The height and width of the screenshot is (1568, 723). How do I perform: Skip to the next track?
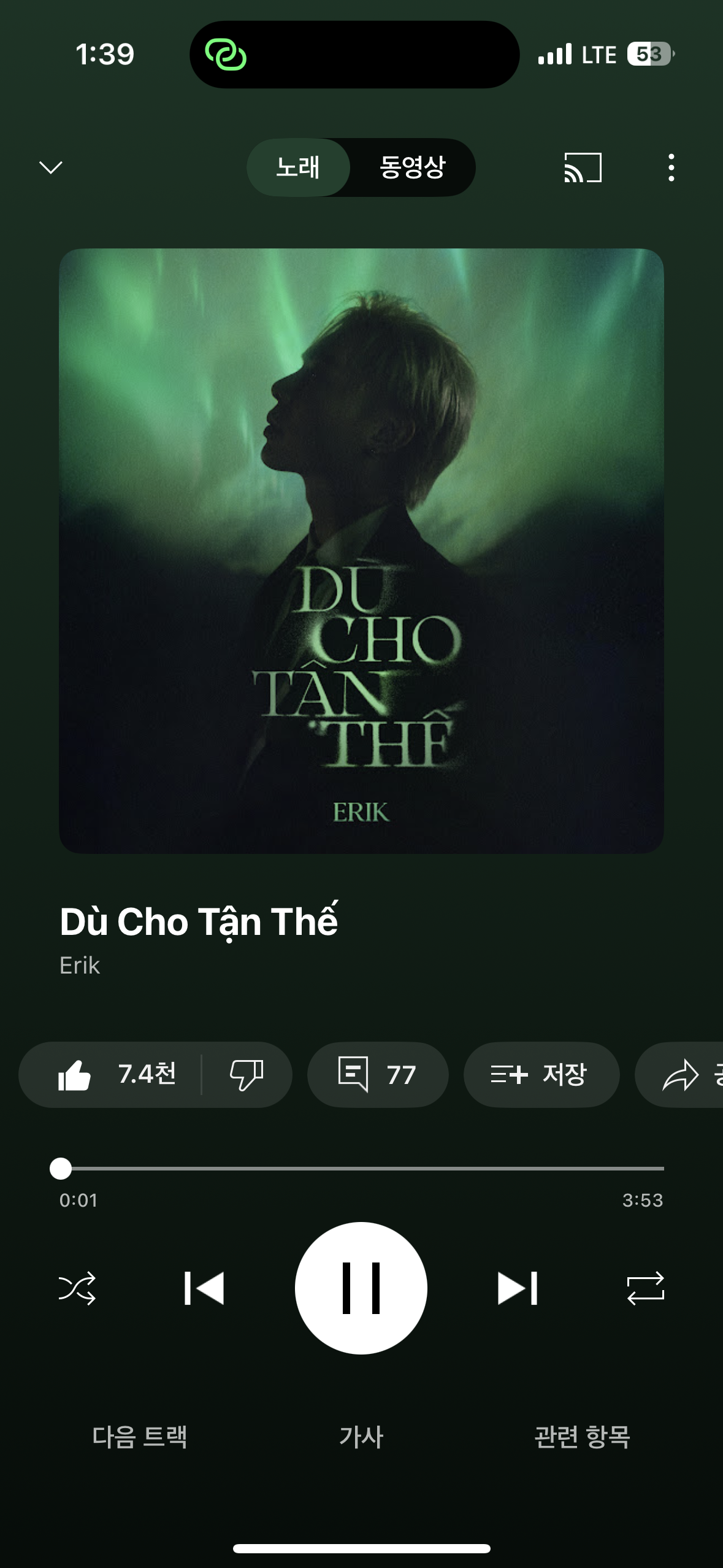[x=518, y=1288]
